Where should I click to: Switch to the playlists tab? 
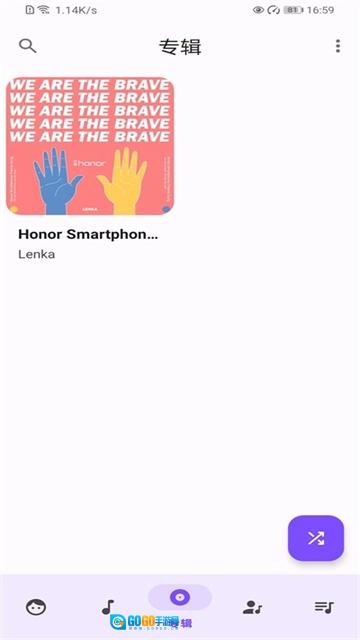click(324, 607)
